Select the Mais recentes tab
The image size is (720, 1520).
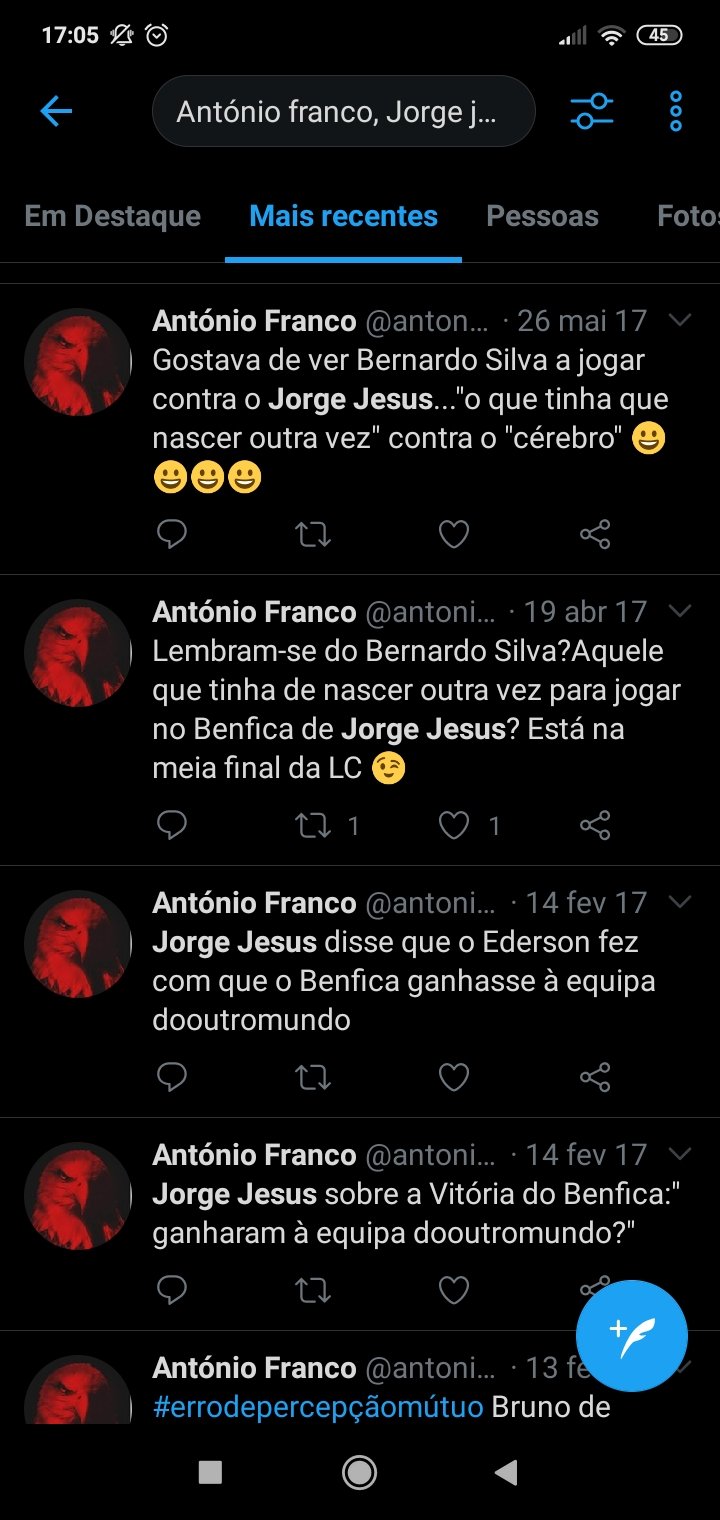(x=343, y=216)
